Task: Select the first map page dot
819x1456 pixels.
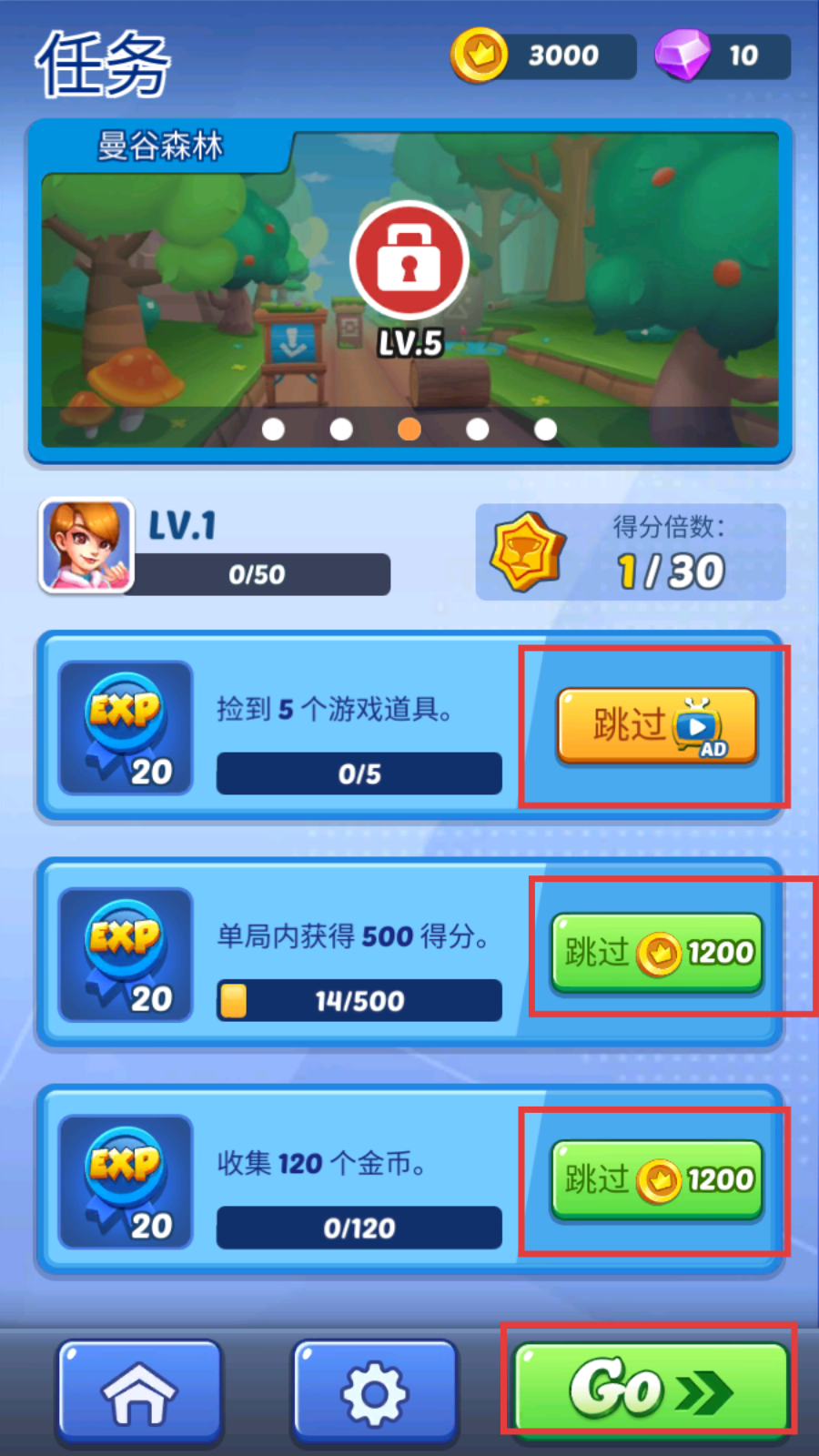Action: click(273, 430)
